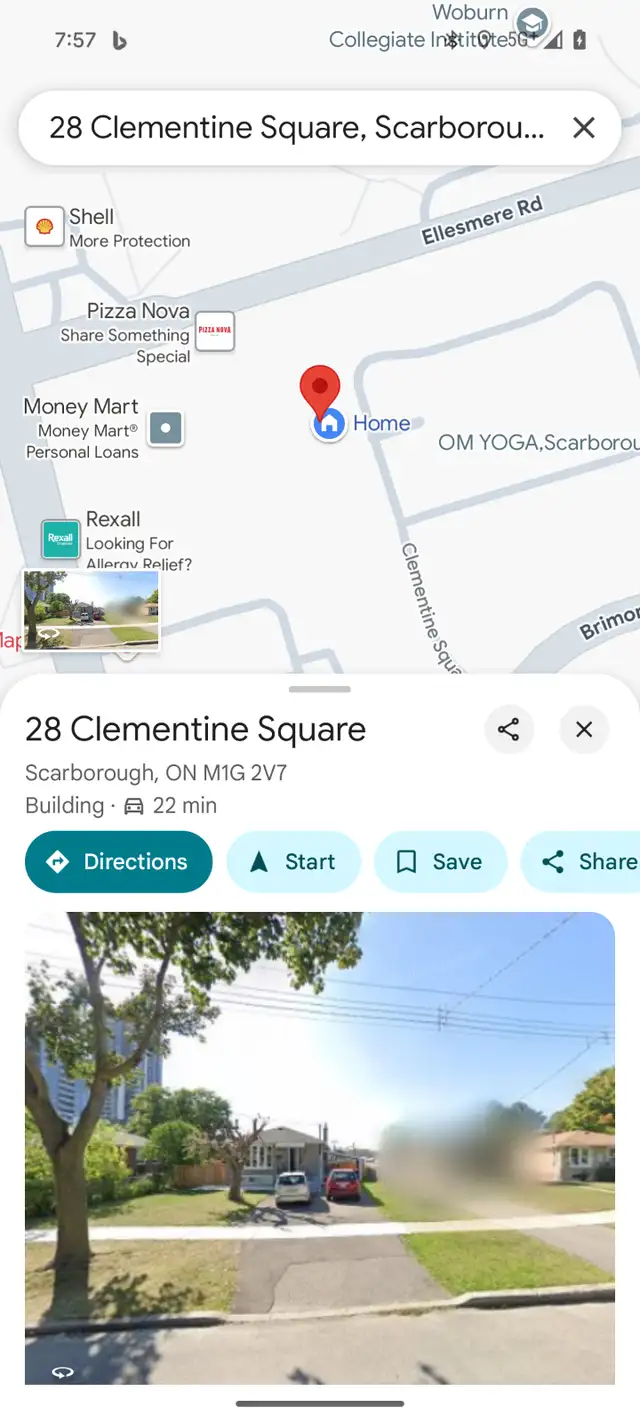Viewport: 640px width, 1422px height.
Task: Open the small Street View thumbnail
Action: (x=91, y=611)
